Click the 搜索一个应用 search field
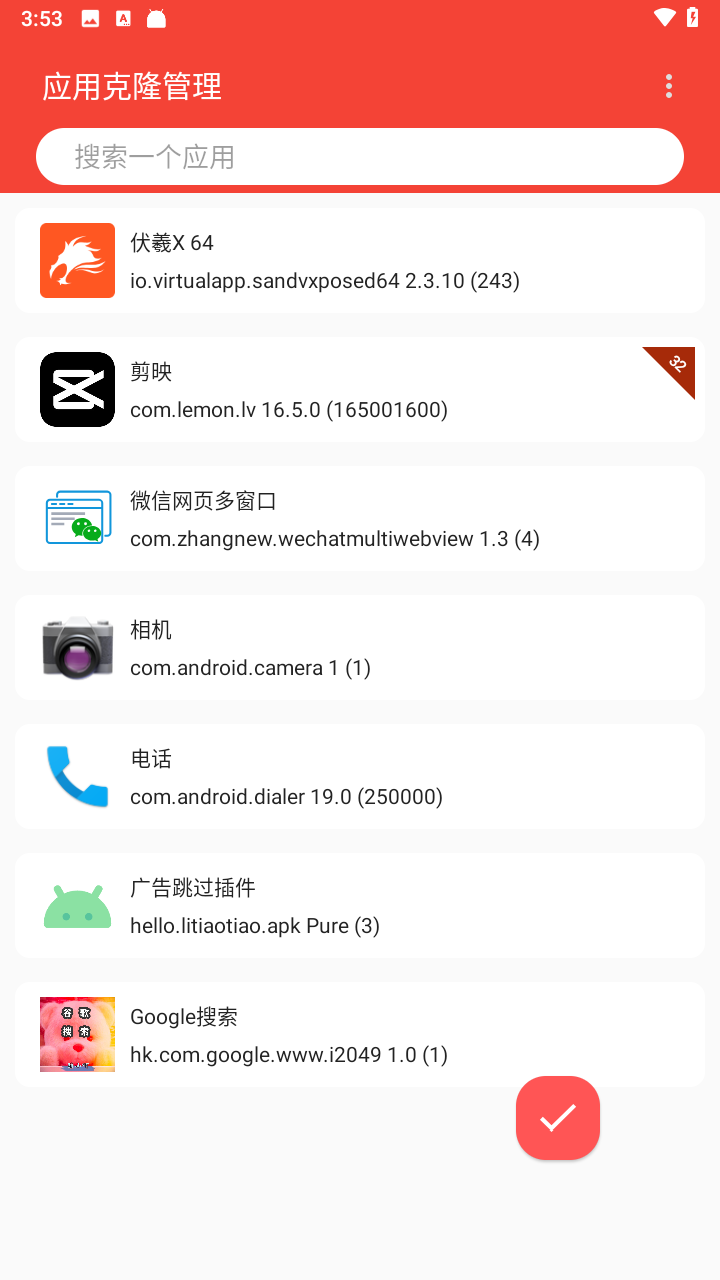Image resolution: width=720 pixels, height=1280 pixels. [x=360, y=156]
